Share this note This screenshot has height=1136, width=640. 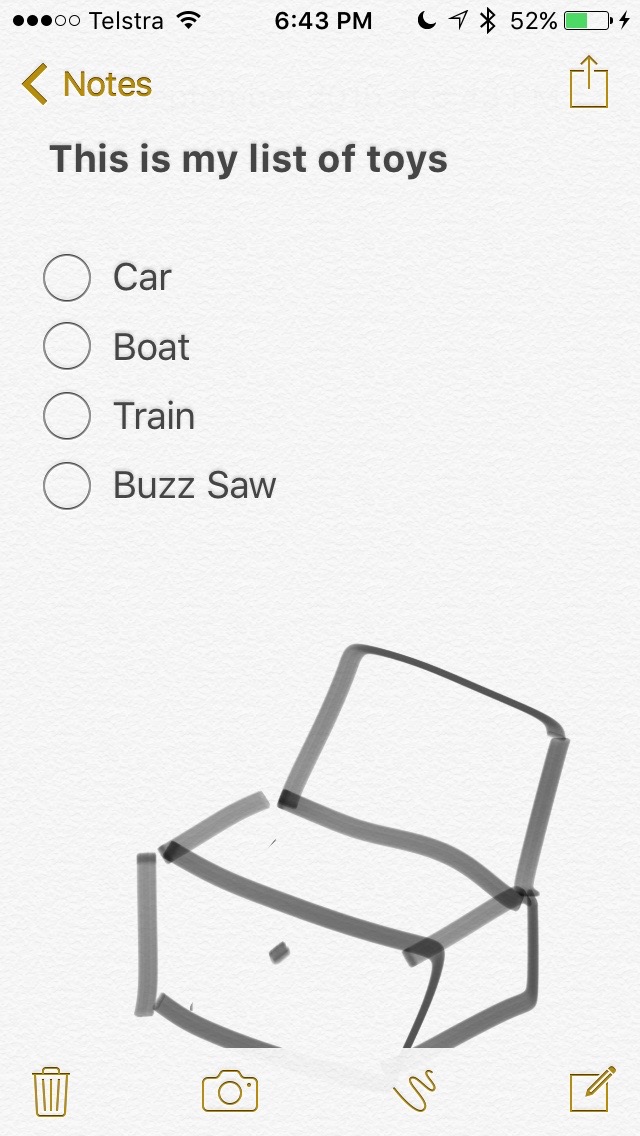pyautogui.click(x=589, y=81)
